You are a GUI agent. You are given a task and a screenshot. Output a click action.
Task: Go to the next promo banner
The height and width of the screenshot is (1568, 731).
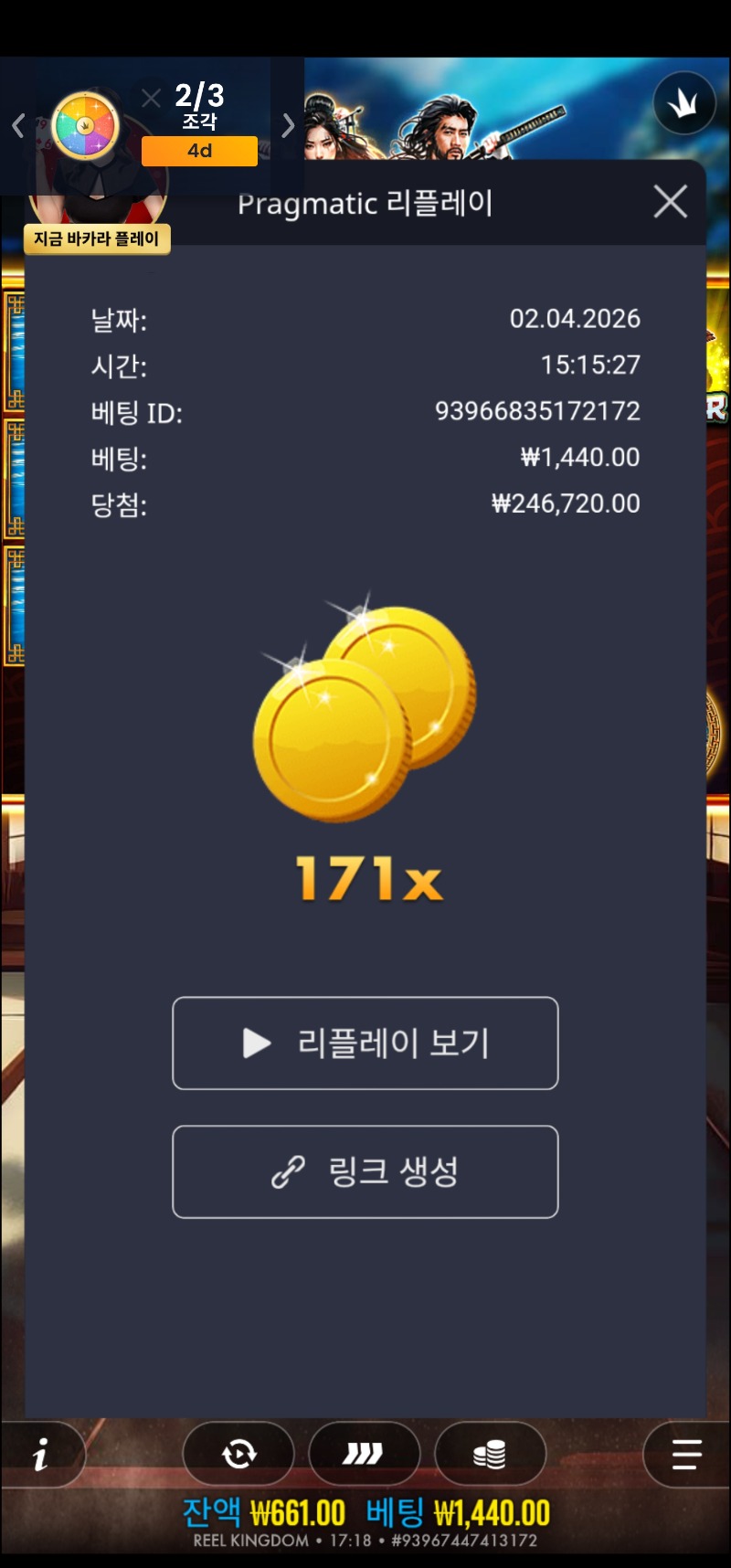pos(288,125)
